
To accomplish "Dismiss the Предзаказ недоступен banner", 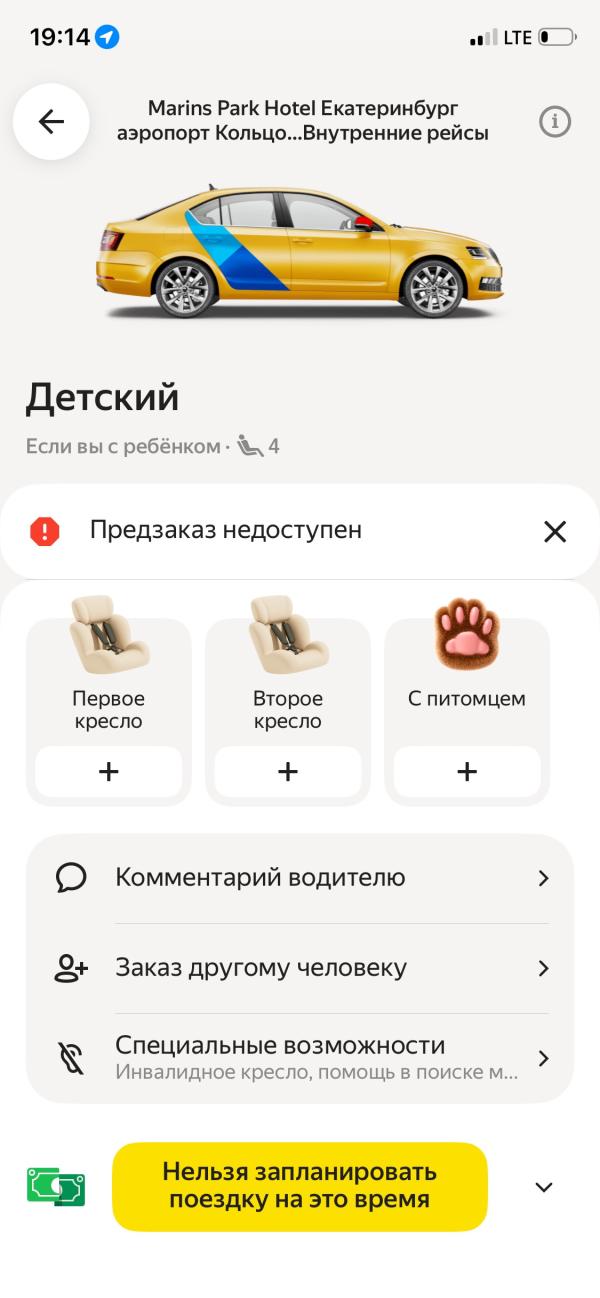I will click(x=555, y=531).
